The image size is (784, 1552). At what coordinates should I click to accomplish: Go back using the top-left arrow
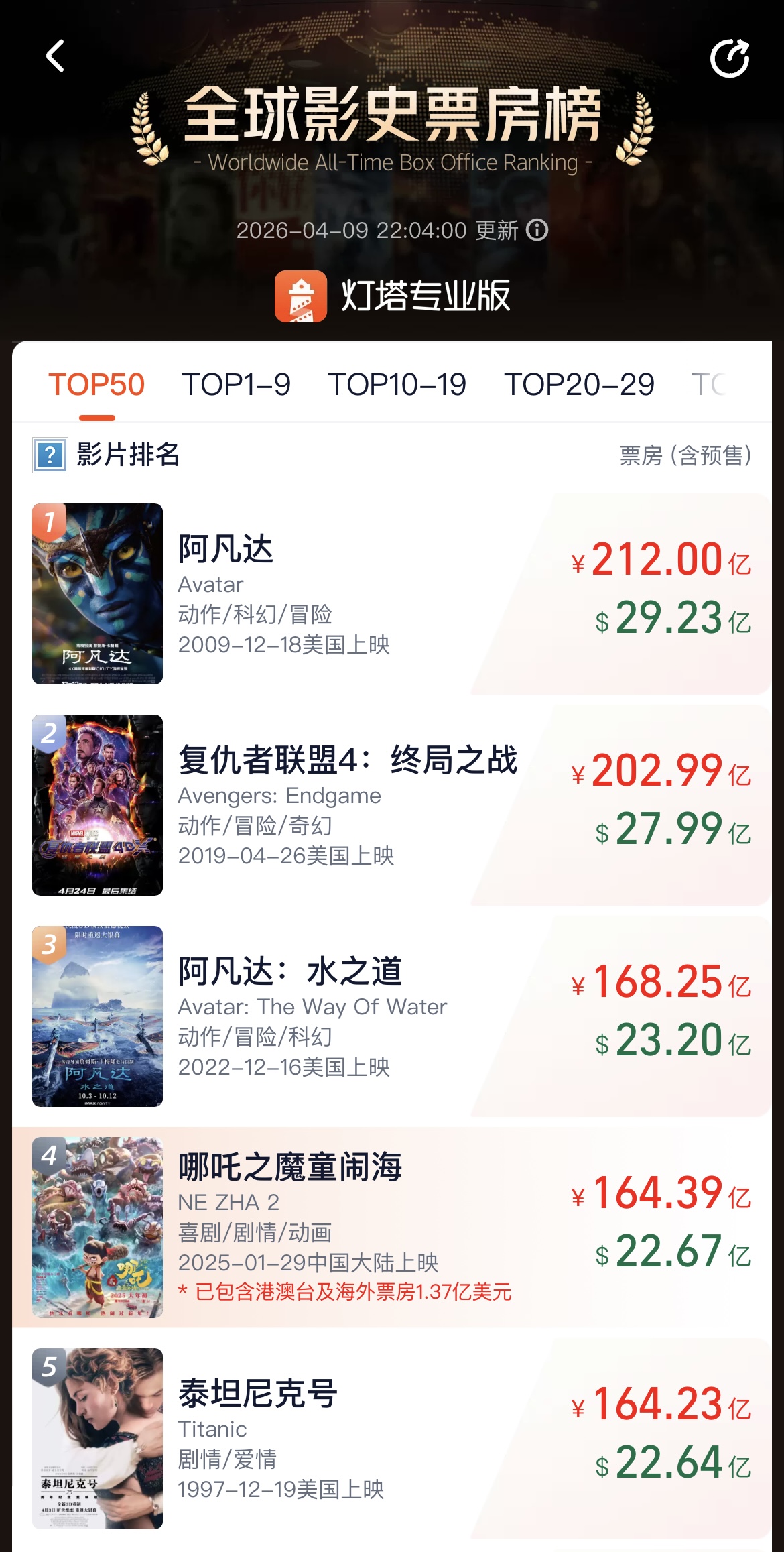(55, 56)
